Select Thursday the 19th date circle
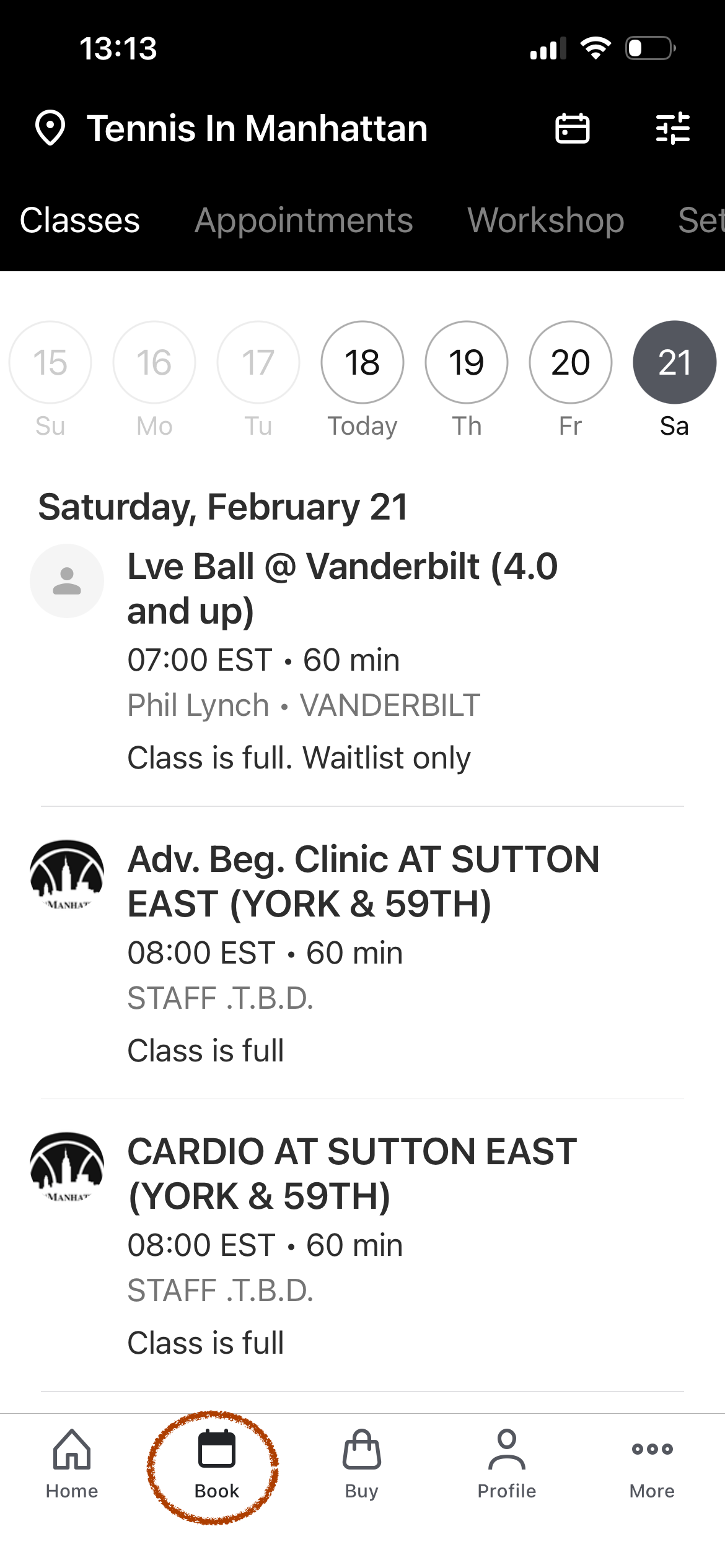725x1568 pixels. click(467, 362)
